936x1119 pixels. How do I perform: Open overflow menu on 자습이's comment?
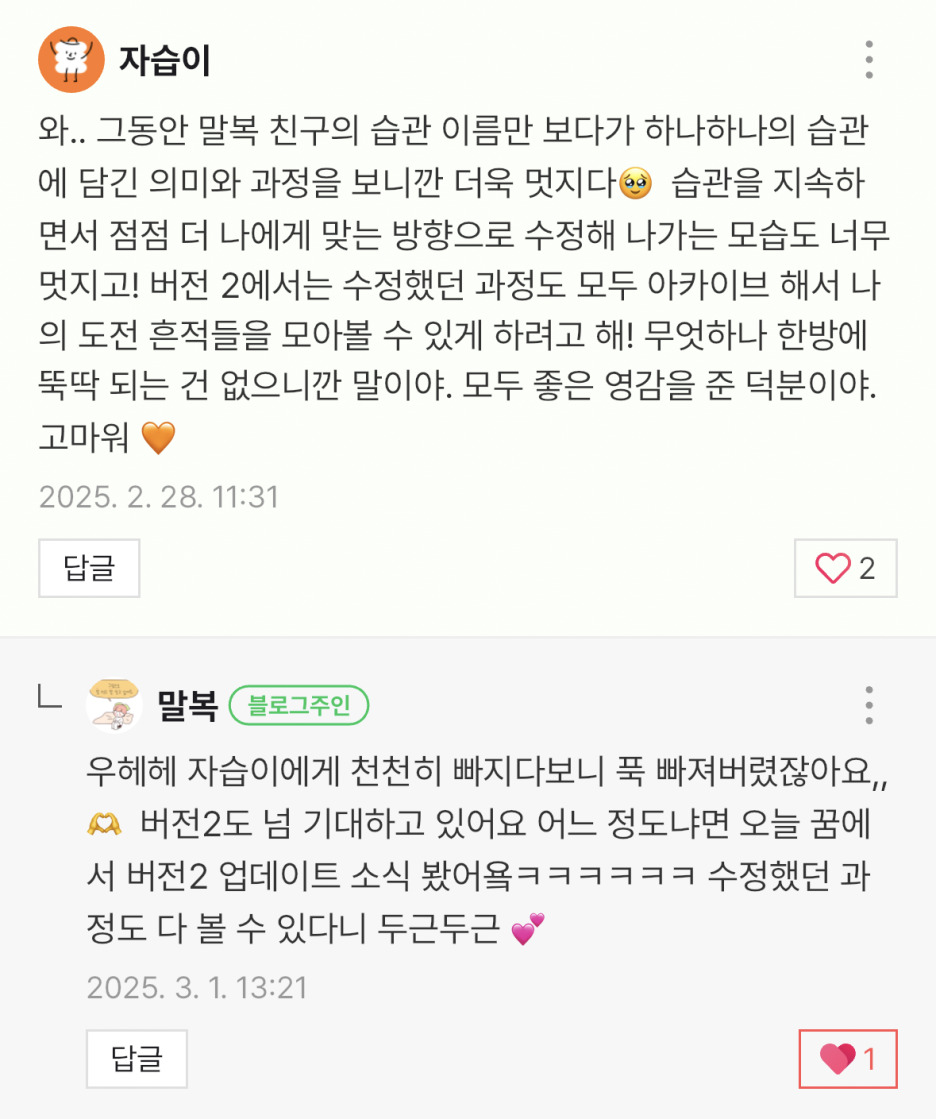(870, 60)
